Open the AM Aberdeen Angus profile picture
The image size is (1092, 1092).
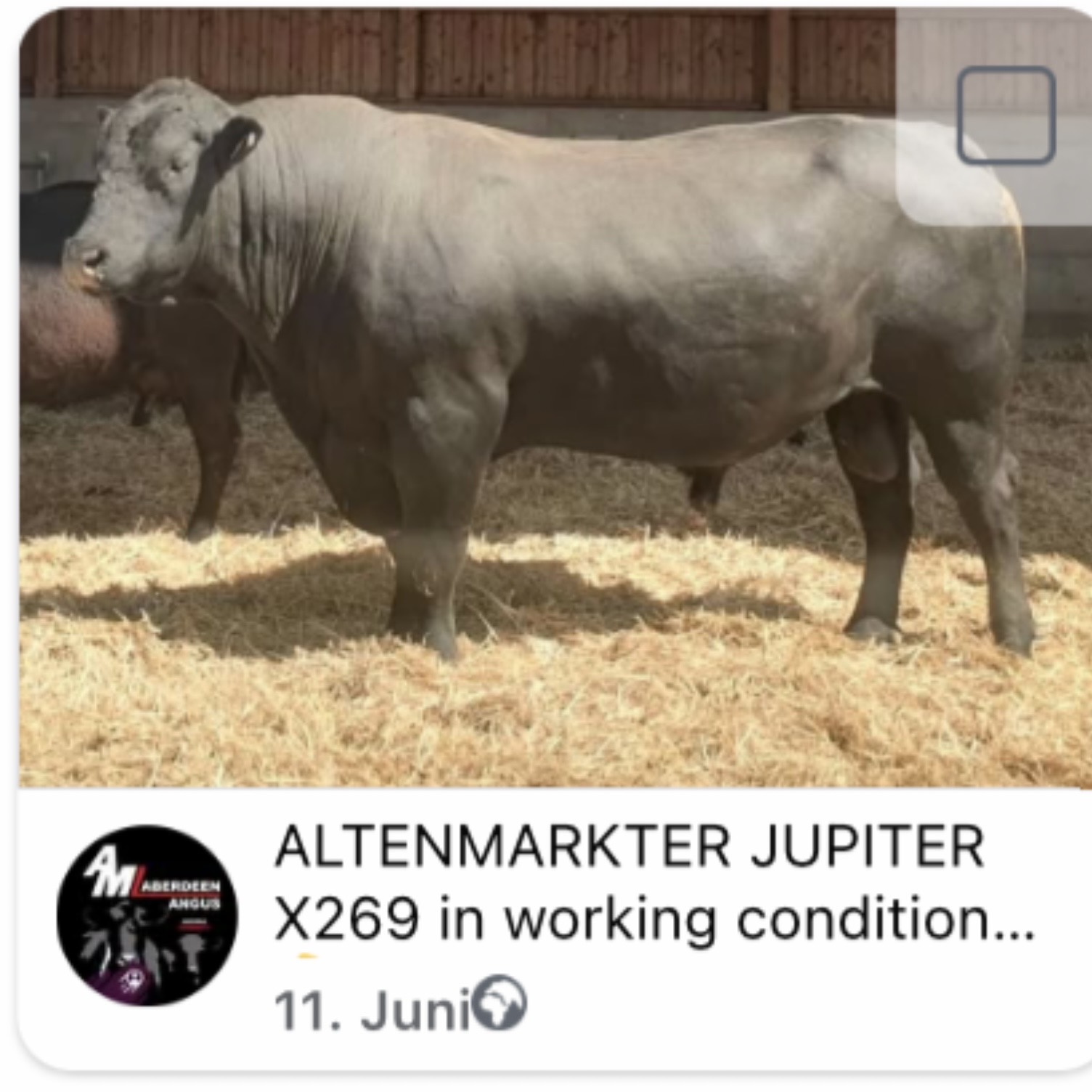tap(147, 915)
